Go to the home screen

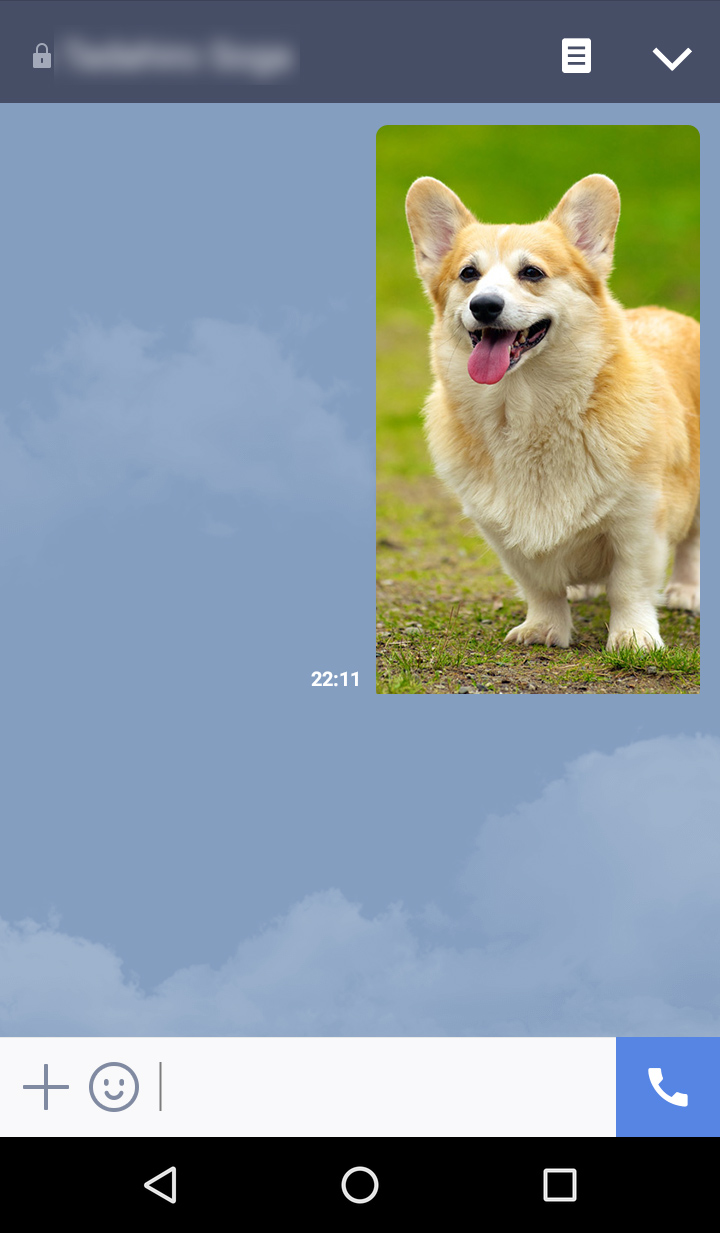[x=360, y=1185]
